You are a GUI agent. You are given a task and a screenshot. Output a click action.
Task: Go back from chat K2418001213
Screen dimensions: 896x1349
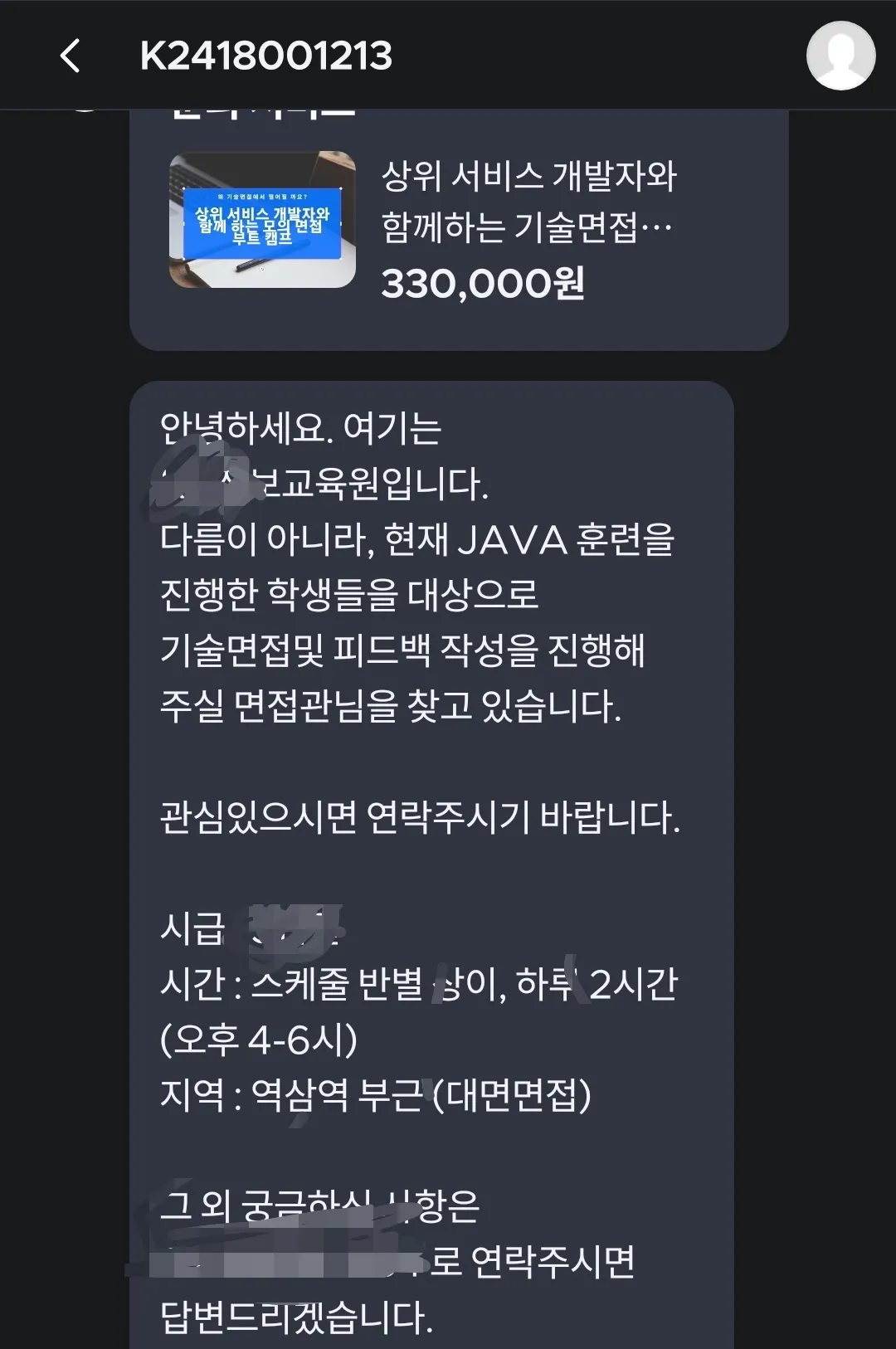(71, 56)
